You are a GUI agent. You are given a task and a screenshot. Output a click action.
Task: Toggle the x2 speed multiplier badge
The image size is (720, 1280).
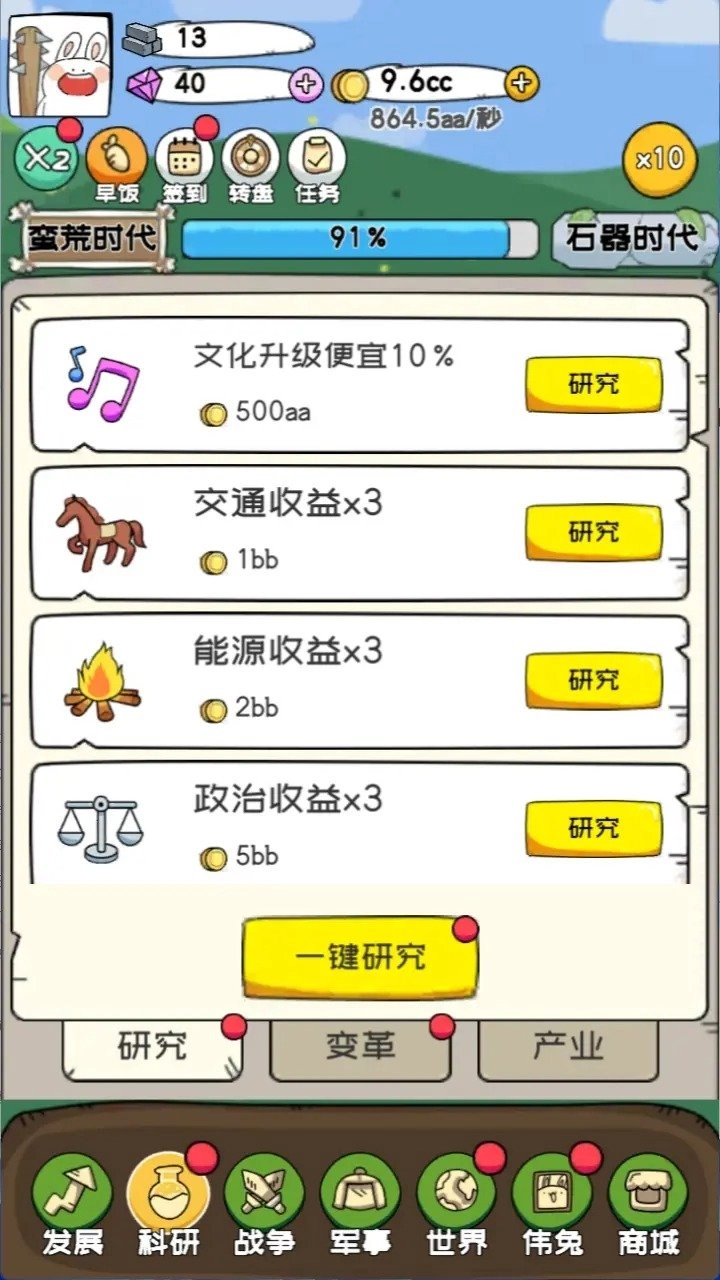pos(45,158)
